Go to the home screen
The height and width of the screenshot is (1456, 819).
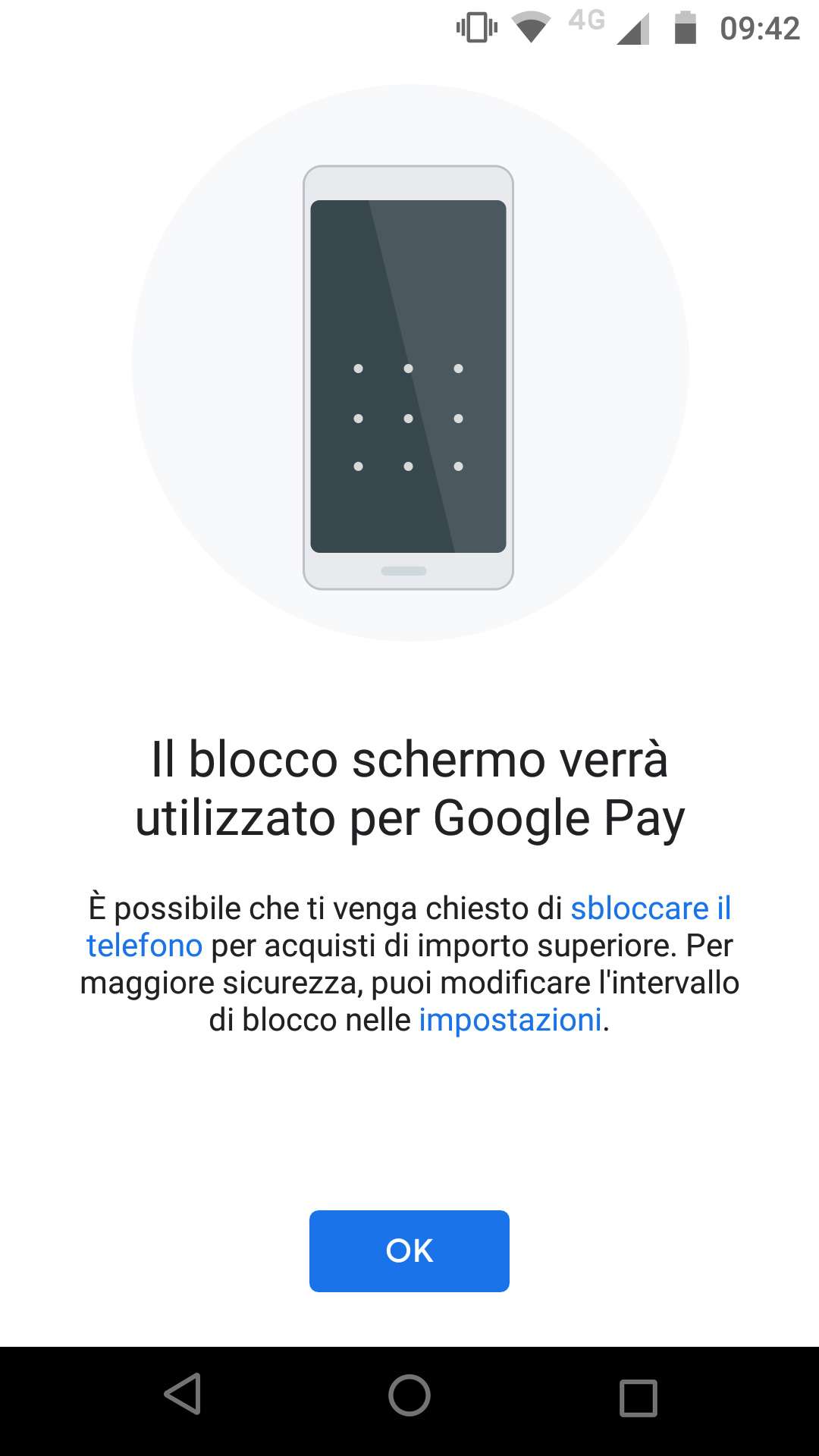pyautogui.click(x=409, y=1395)
